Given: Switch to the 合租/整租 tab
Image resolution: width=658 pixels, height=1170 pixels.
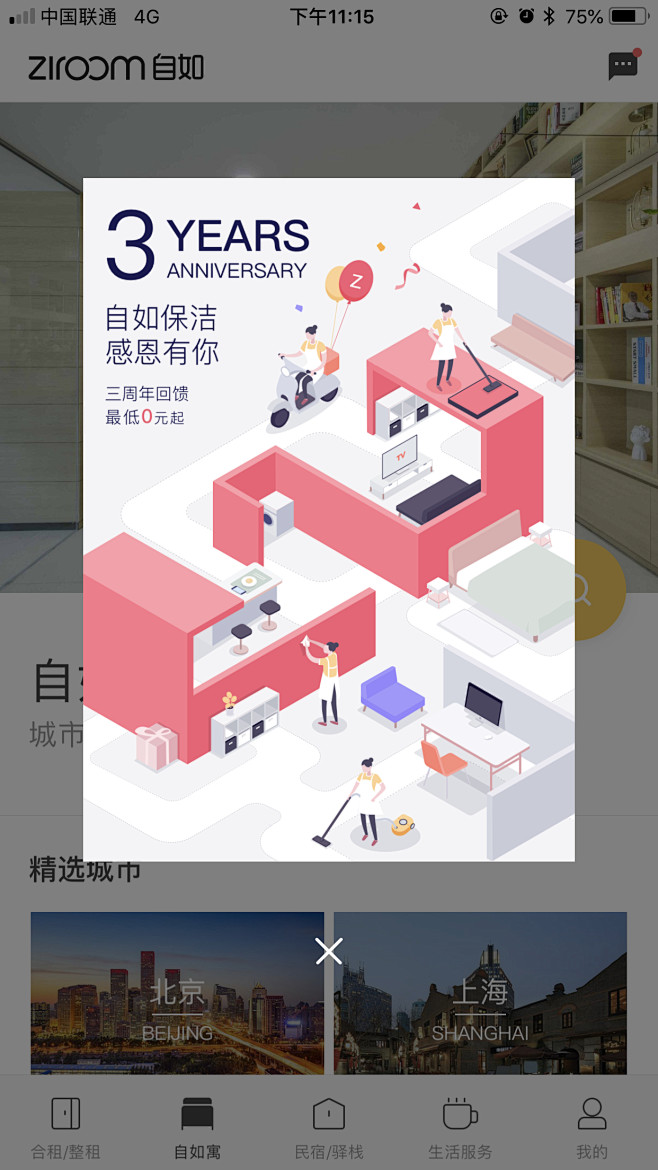Looking at the screenshot, I should tap(65, 1127).
